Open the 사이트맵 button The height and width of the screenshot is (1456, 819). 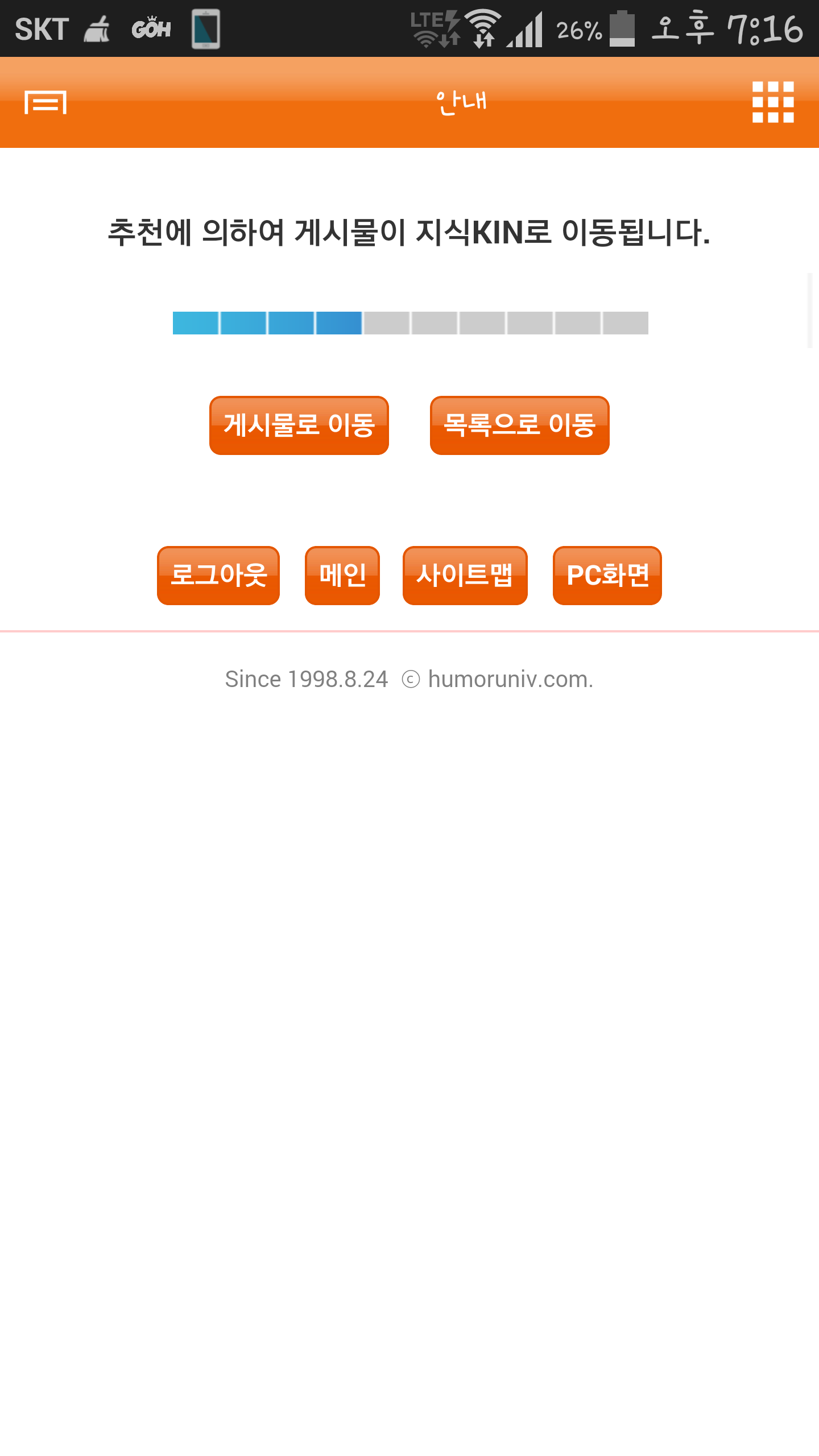coord(465,576)
